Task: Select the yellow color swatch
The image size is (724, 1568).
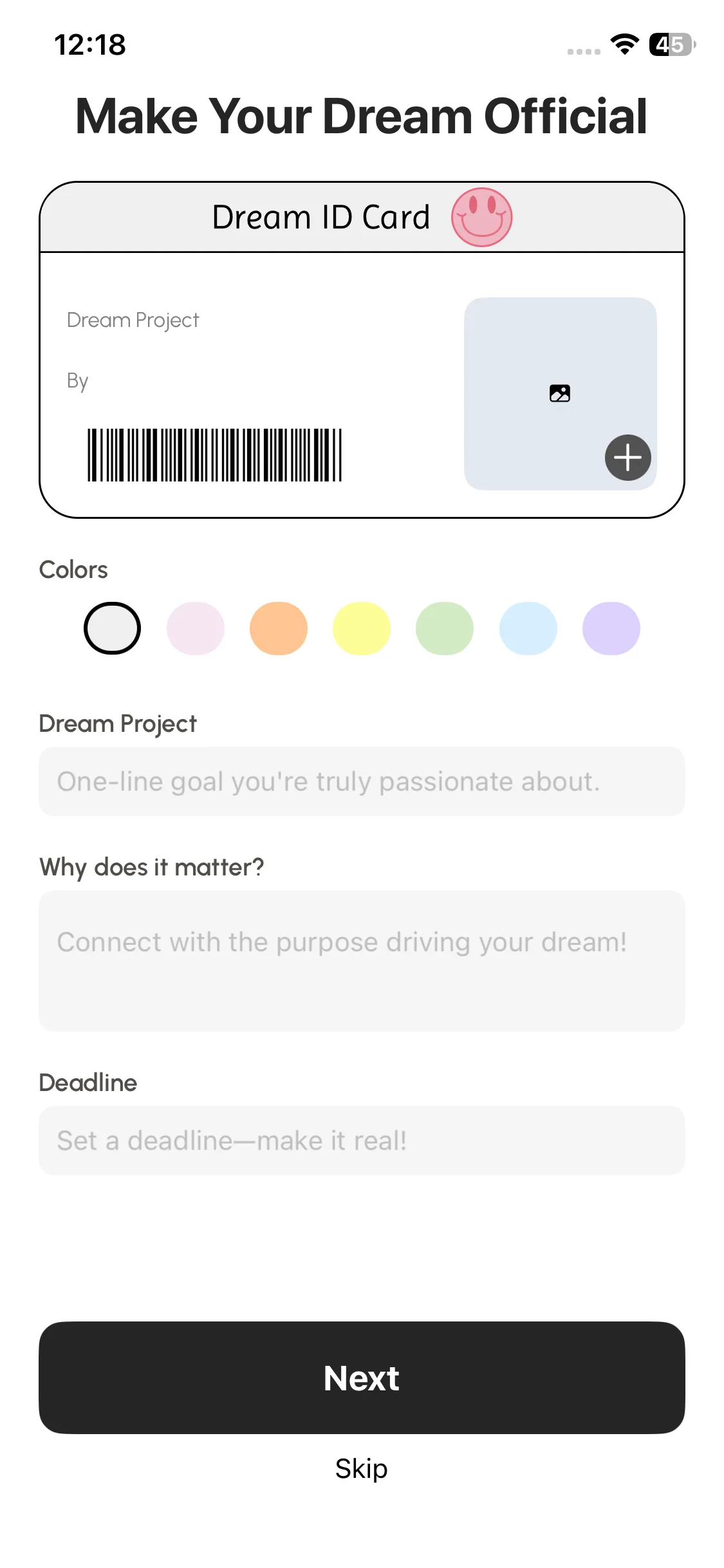Action: pos(361,628)
